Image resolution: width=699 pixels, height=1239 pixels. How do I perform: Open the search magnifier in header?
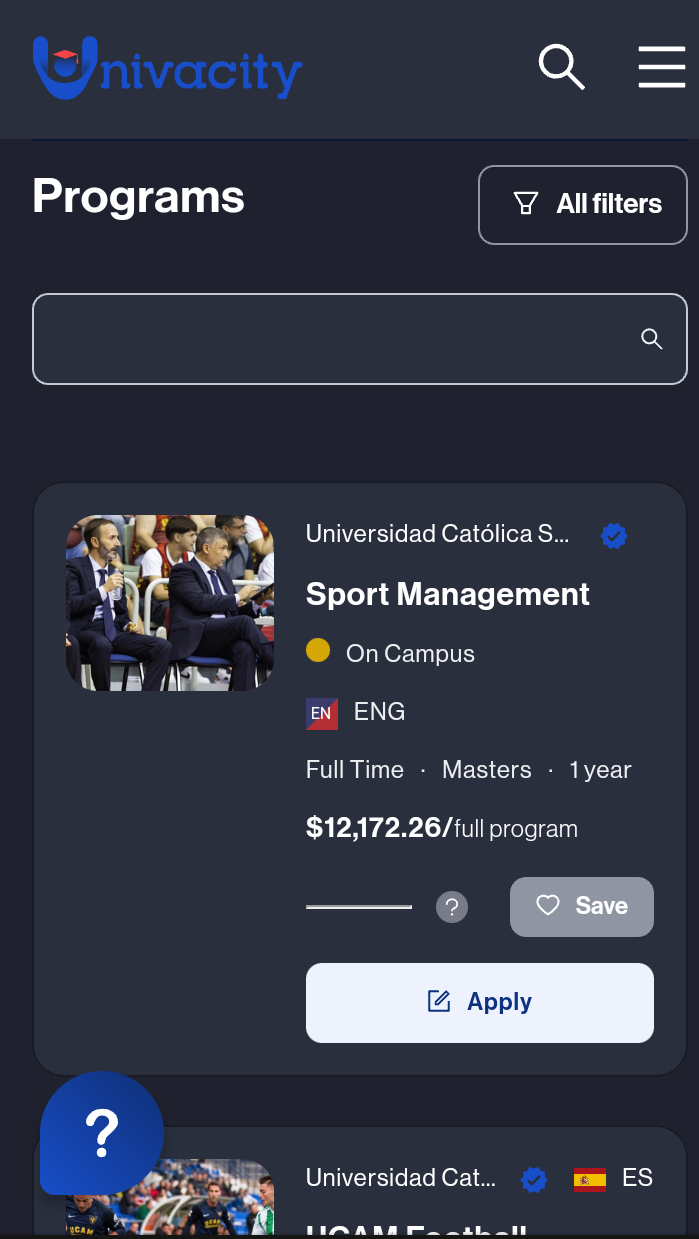[561, 67]
